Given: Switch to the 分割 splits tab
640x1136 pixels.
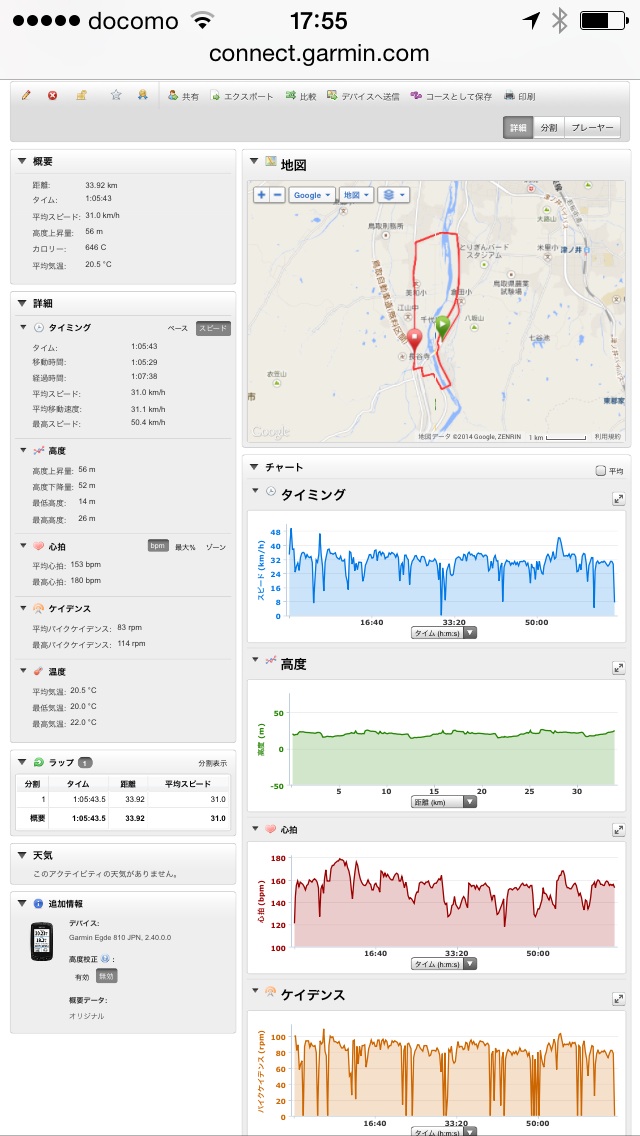Looking at the screenshot, I should [549, 128].
